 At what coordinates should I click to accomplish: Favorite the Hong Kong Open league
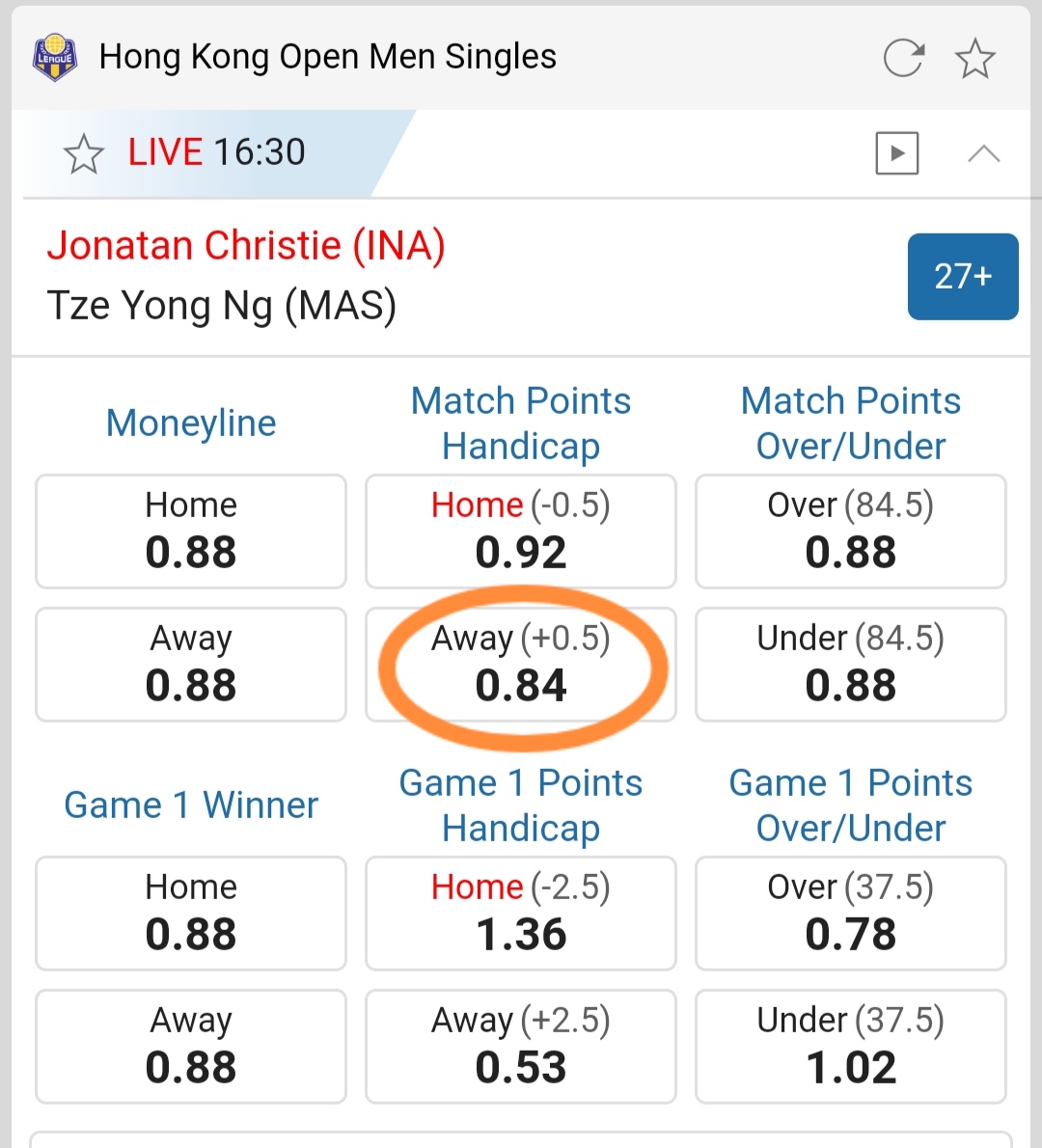[x=974, y=59]
